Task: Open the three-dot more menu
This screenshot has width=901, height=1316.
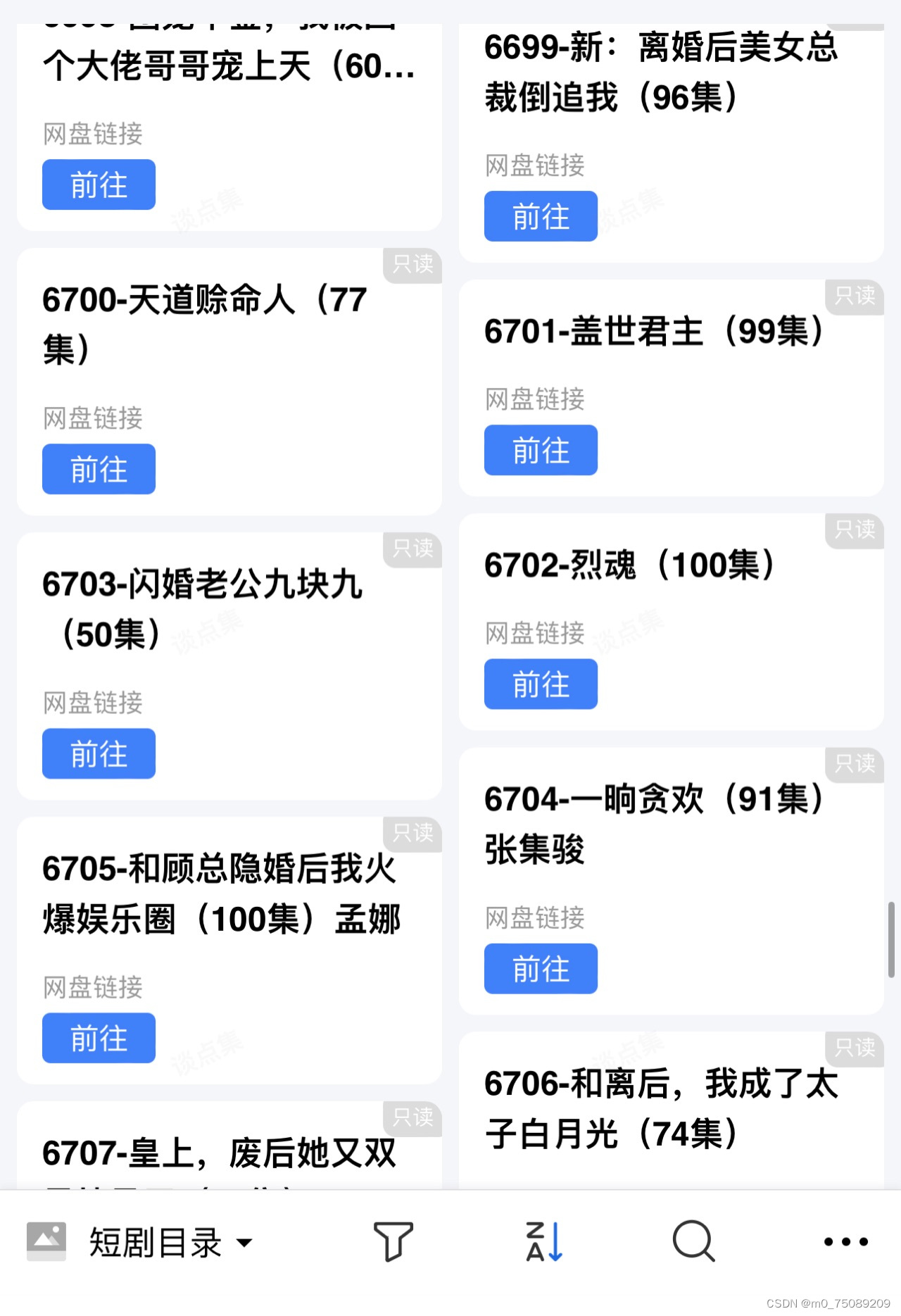Action: point(845,1241)
